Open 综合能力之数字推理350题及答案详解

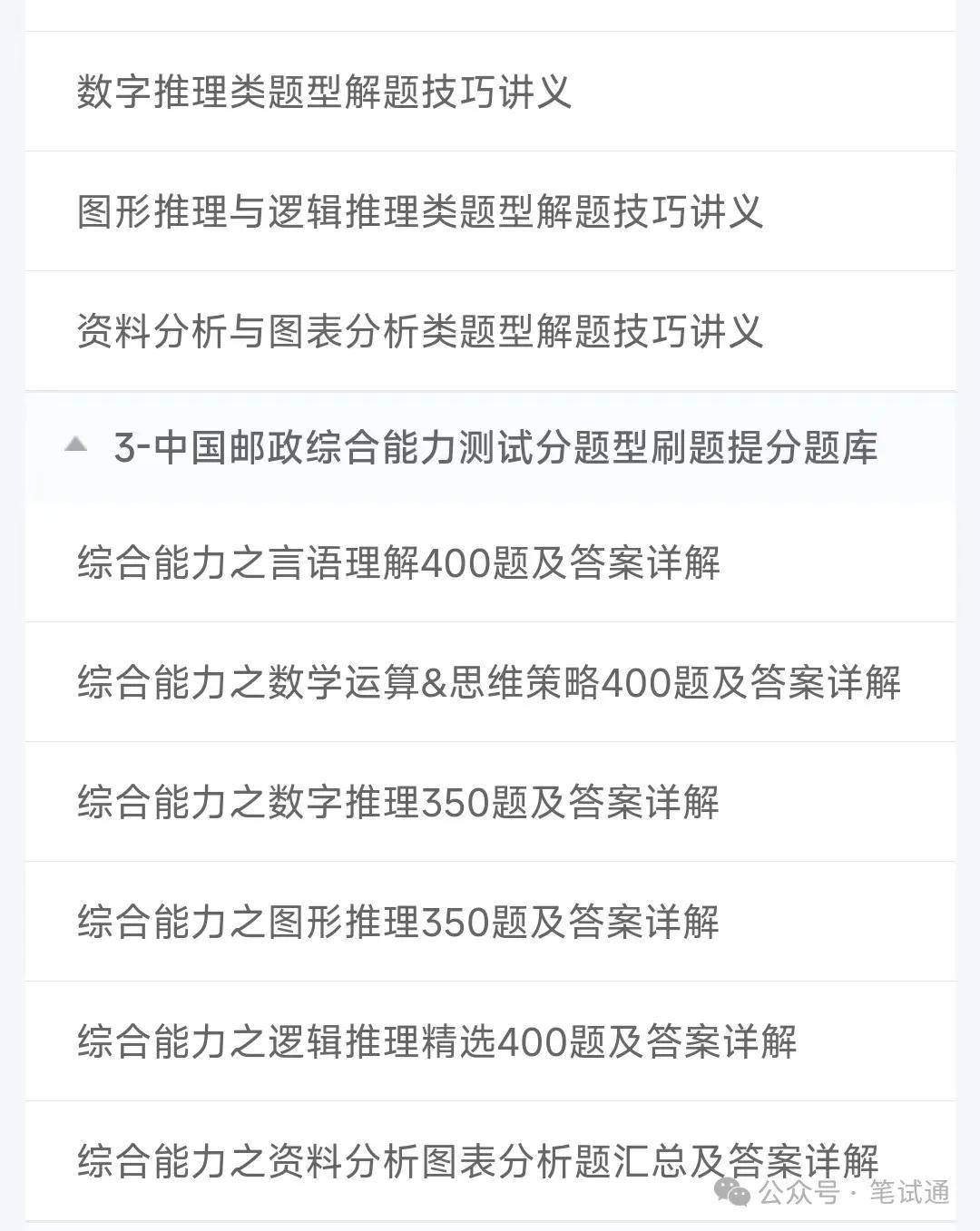[398, 802]
